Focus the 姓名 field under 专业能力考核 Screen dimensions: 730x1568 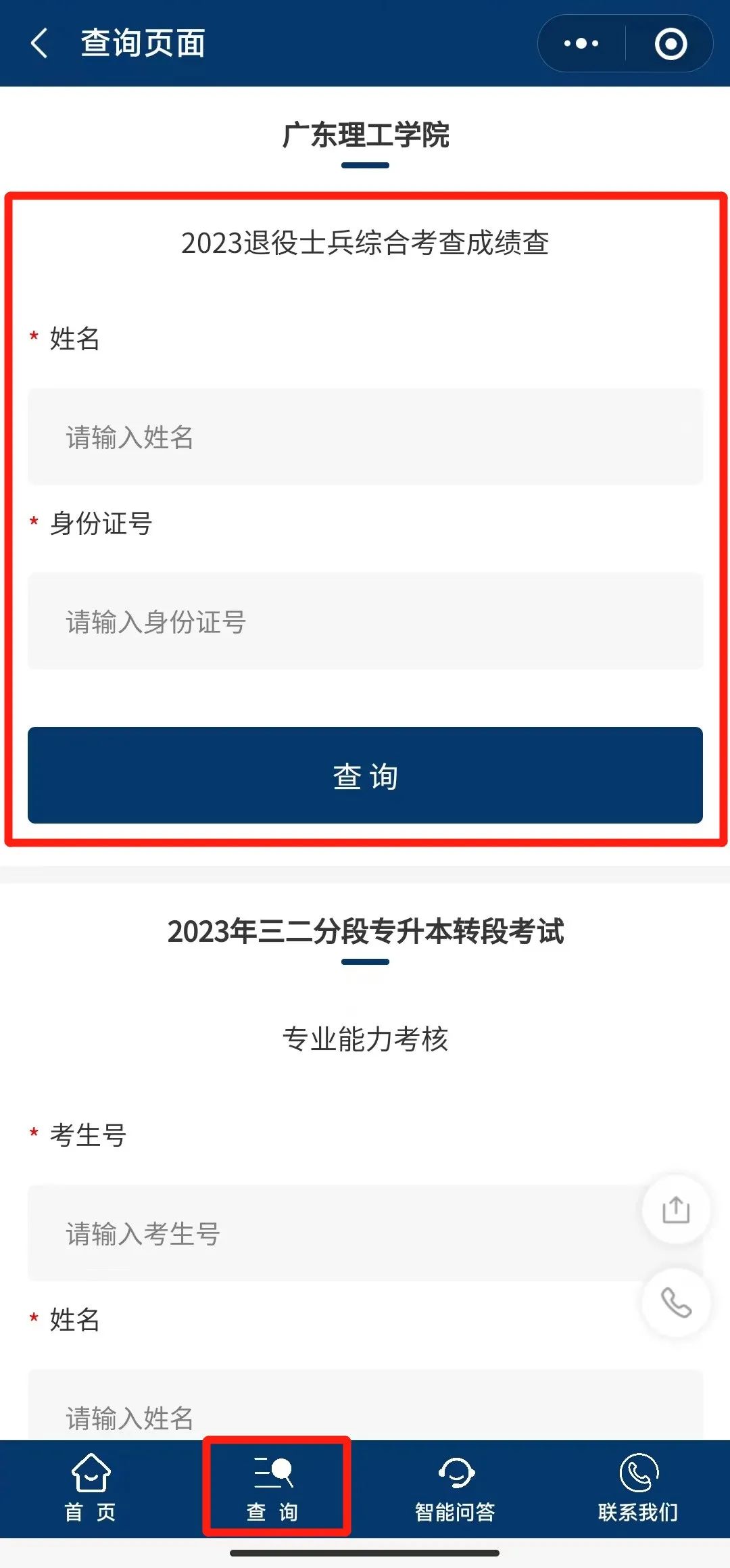click(x=365, y=1412)
